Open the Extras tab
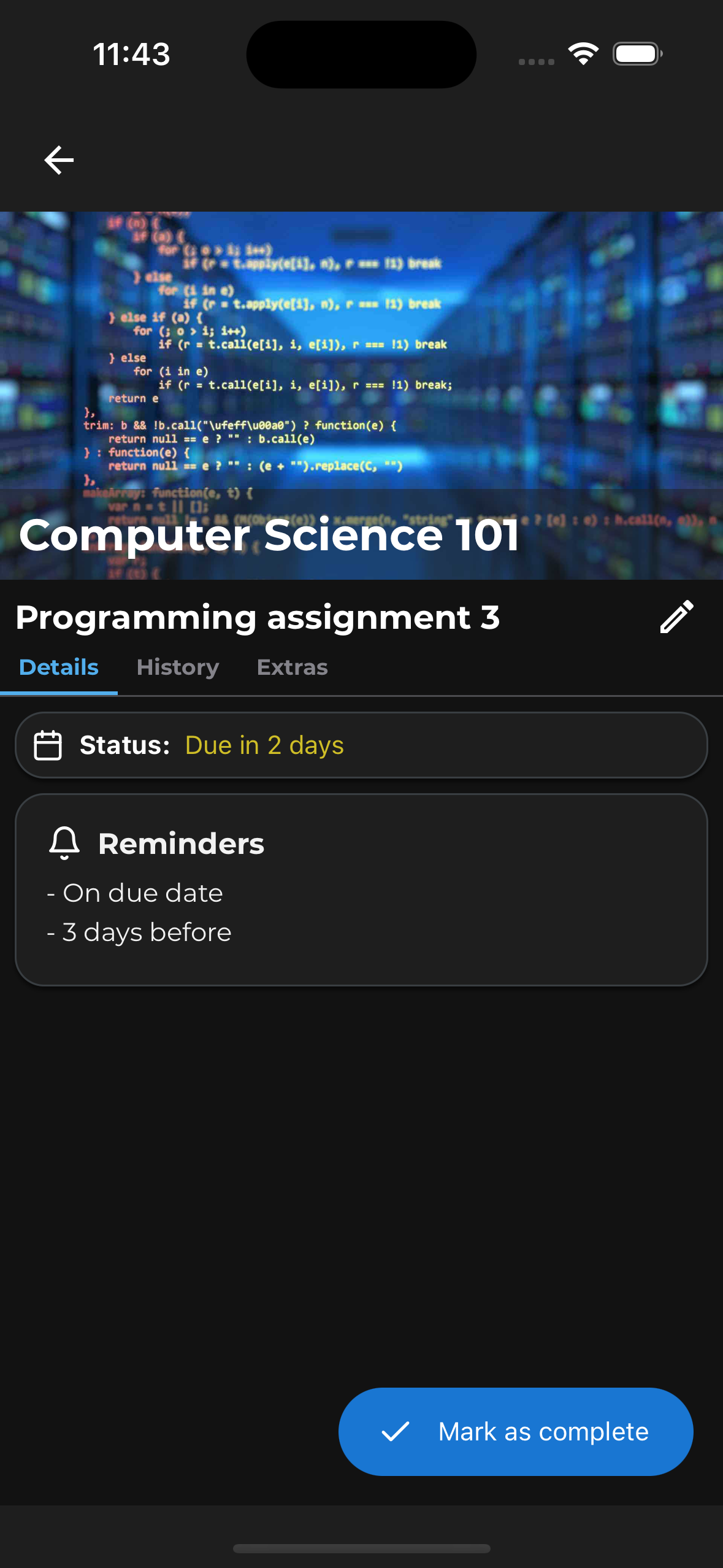The image size is (723, 1568). 293,667
